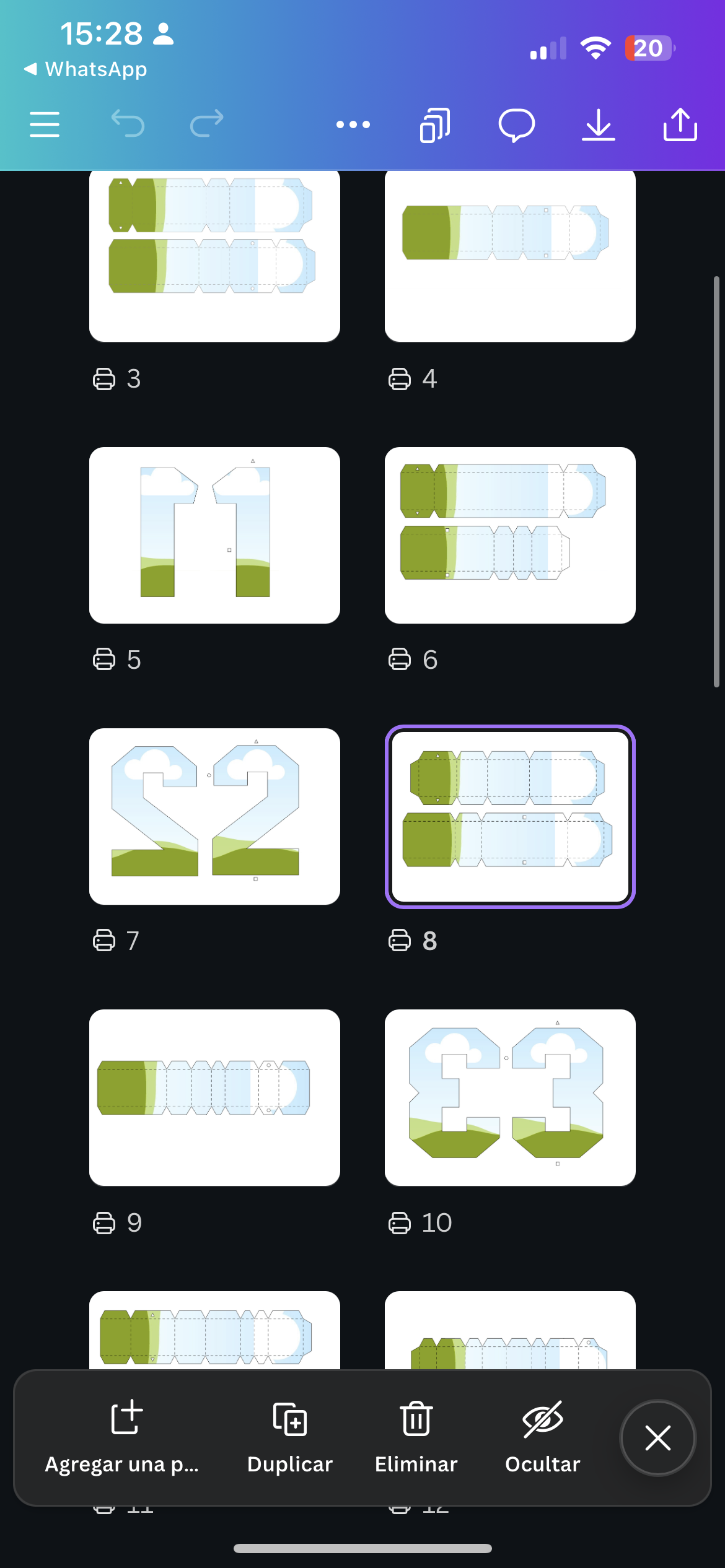
Task: Select page 4 thumbnail
Action: (x=510, y=255)
